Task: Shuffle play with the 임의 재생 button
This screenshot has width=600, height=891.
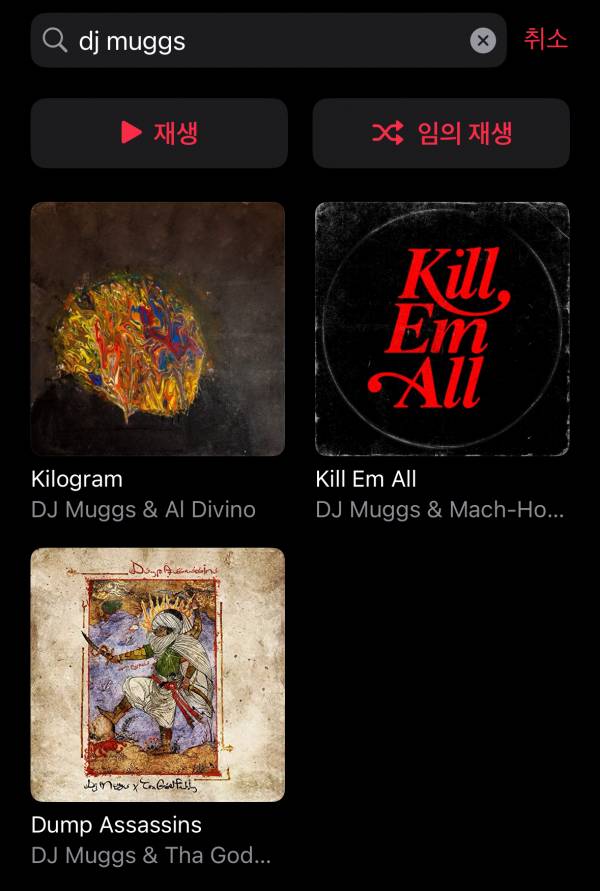Action: click(441, 133)
